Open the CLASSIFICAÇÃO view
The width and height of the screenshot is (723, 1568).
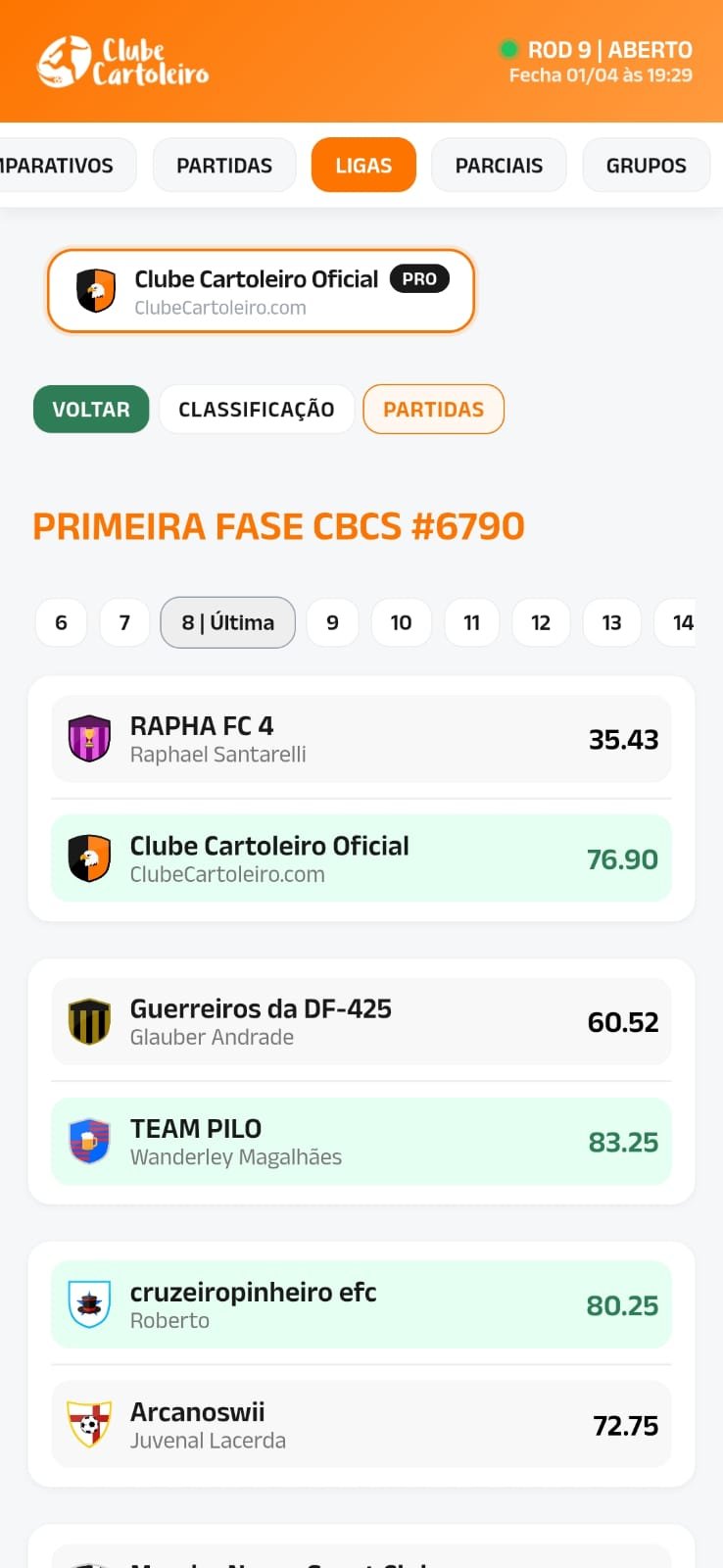point(256,409)
